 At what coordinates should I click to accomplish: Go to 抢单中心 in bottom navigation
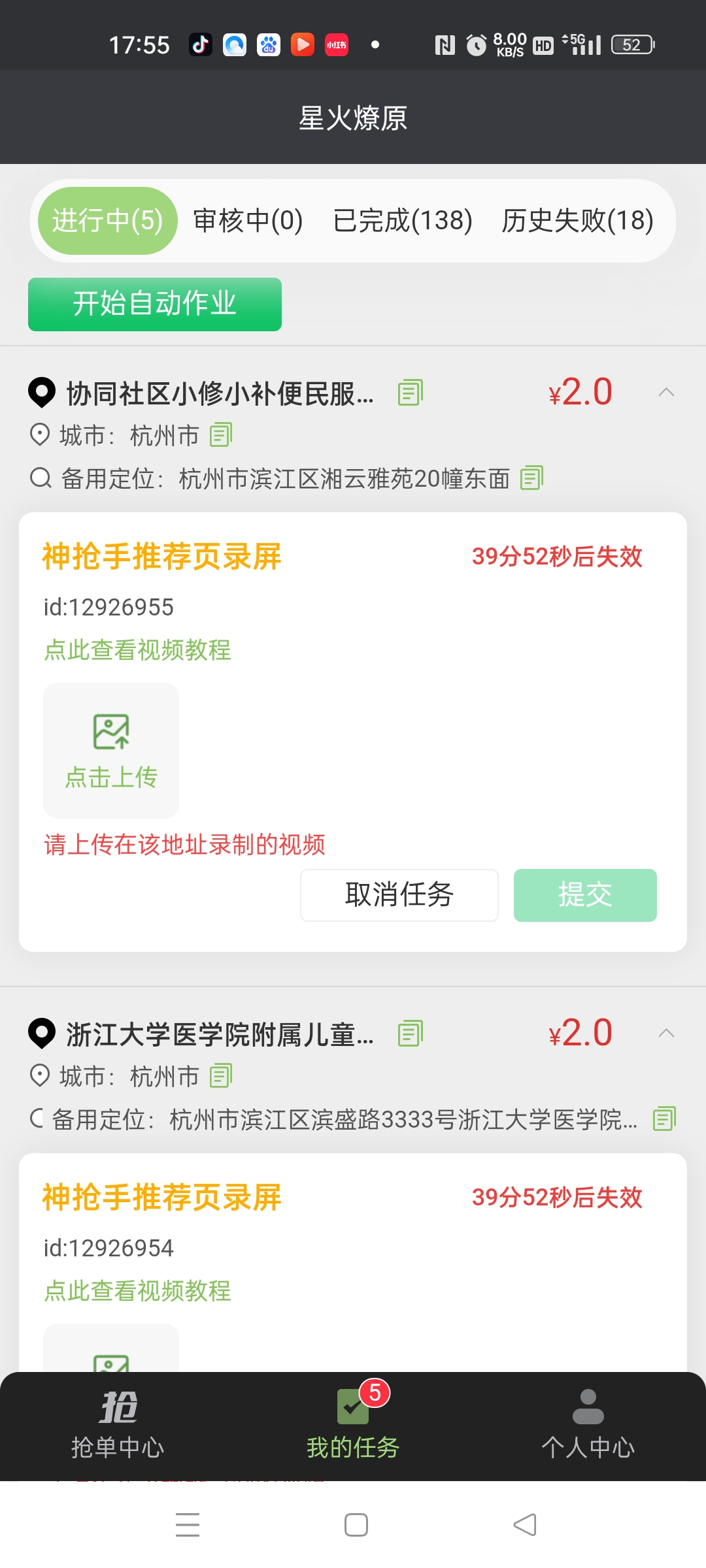click(118, 1426)
